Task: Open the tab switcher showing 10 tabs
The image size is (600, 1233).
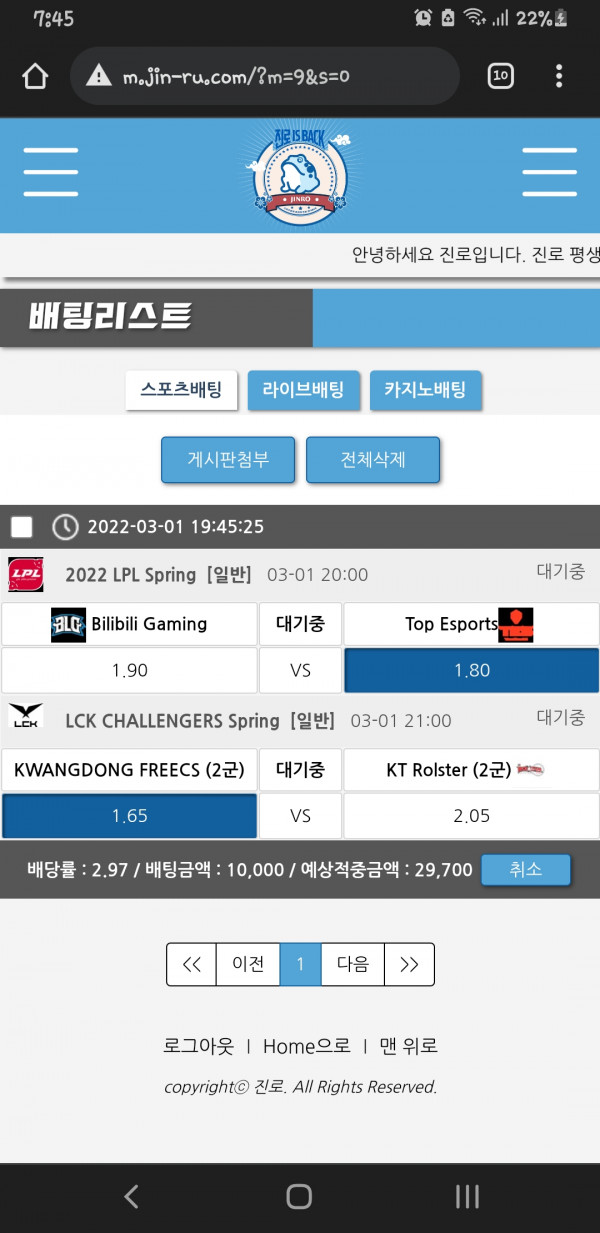Action: pyautogui.click(x=500, y=76)
